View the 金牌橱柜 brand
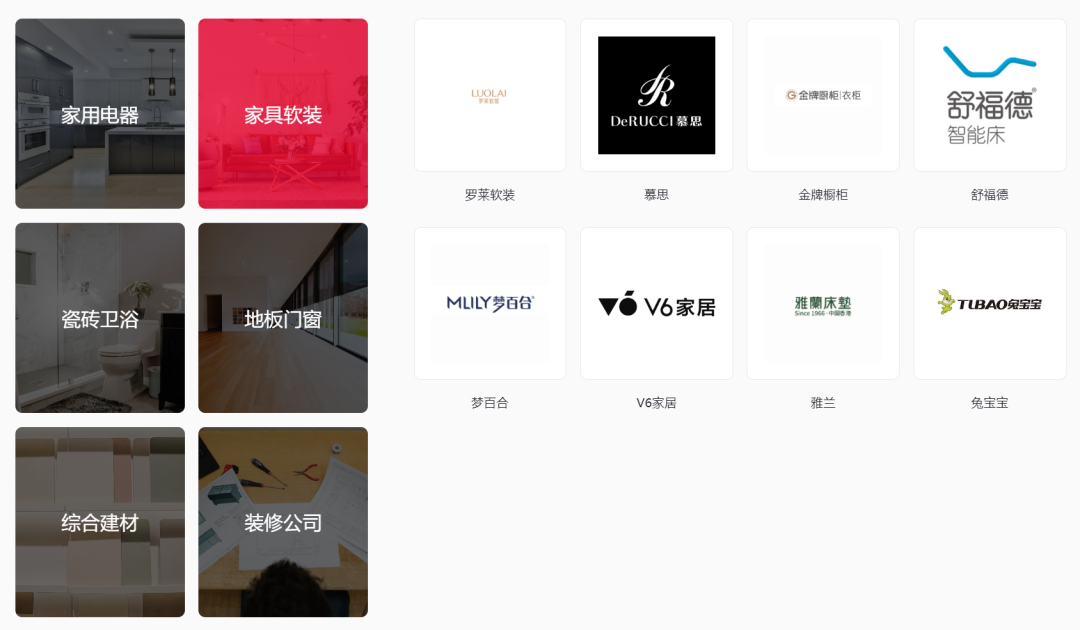 [x=822, y=96]
